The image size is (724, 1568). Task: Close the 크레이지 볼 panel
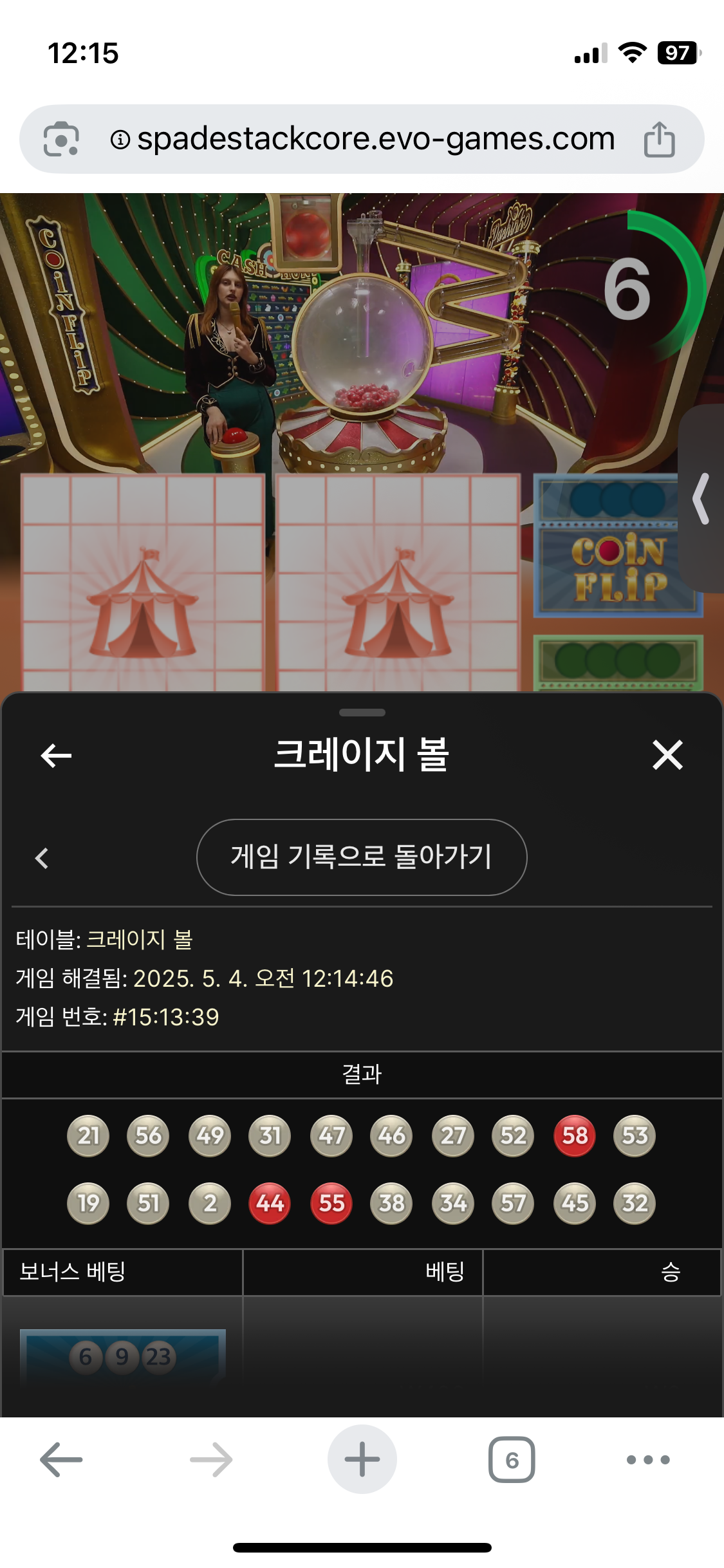[667, 755]
